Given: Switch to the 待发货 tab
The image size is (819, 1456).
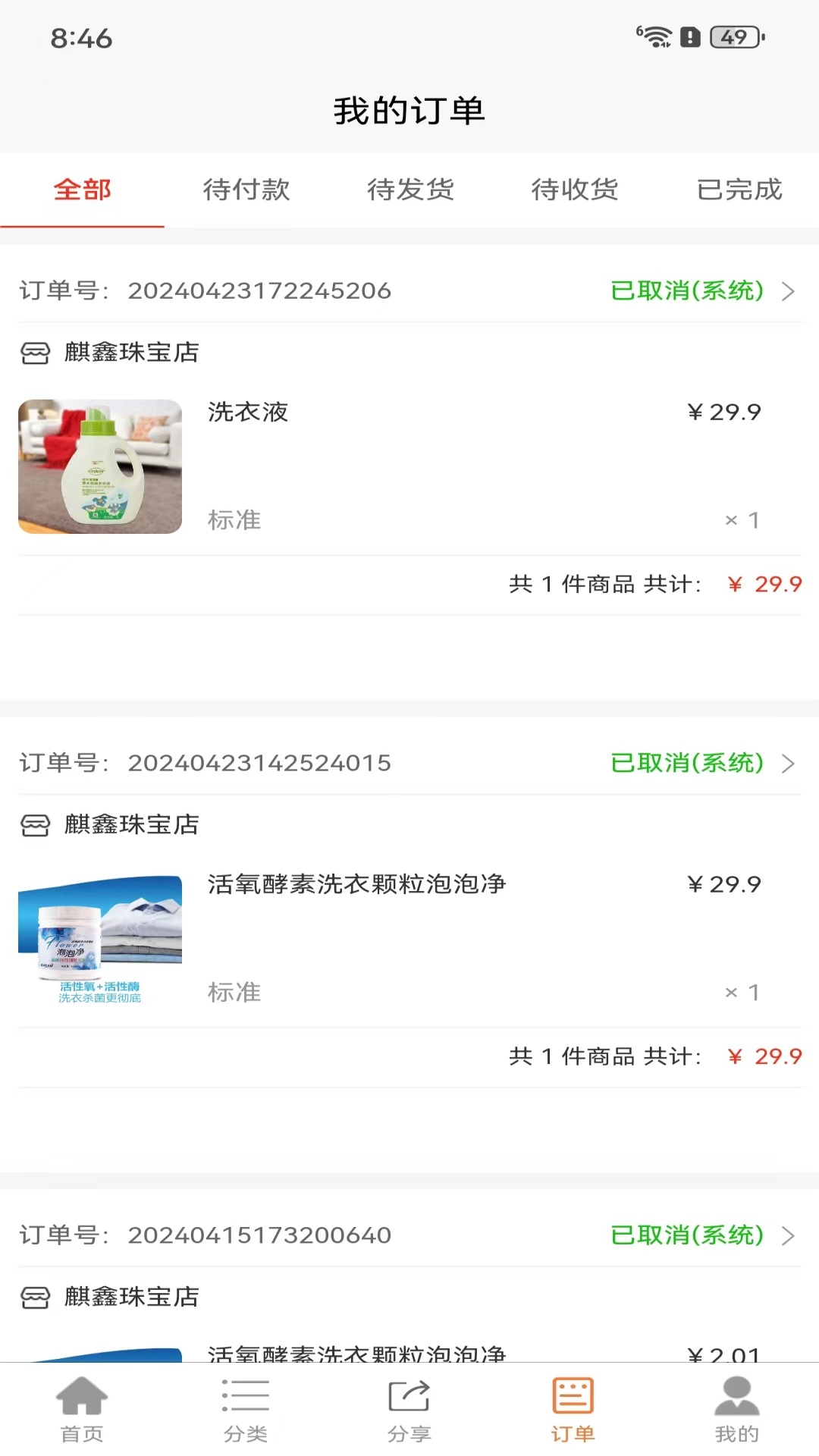Looking at the screenshot, I should [410, 190].
